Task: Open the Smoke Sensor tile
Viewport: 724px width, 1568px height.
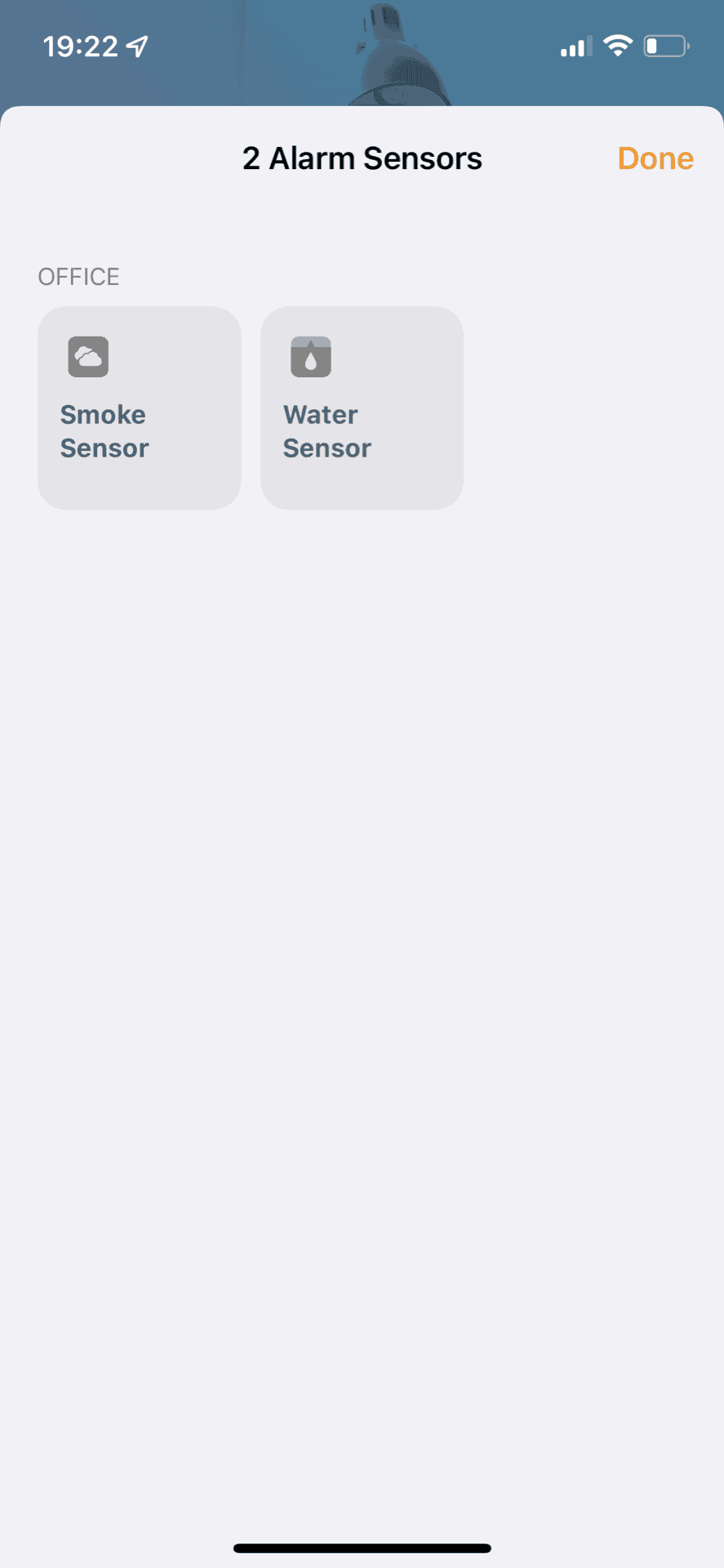Action: click(x=140, y=408)
